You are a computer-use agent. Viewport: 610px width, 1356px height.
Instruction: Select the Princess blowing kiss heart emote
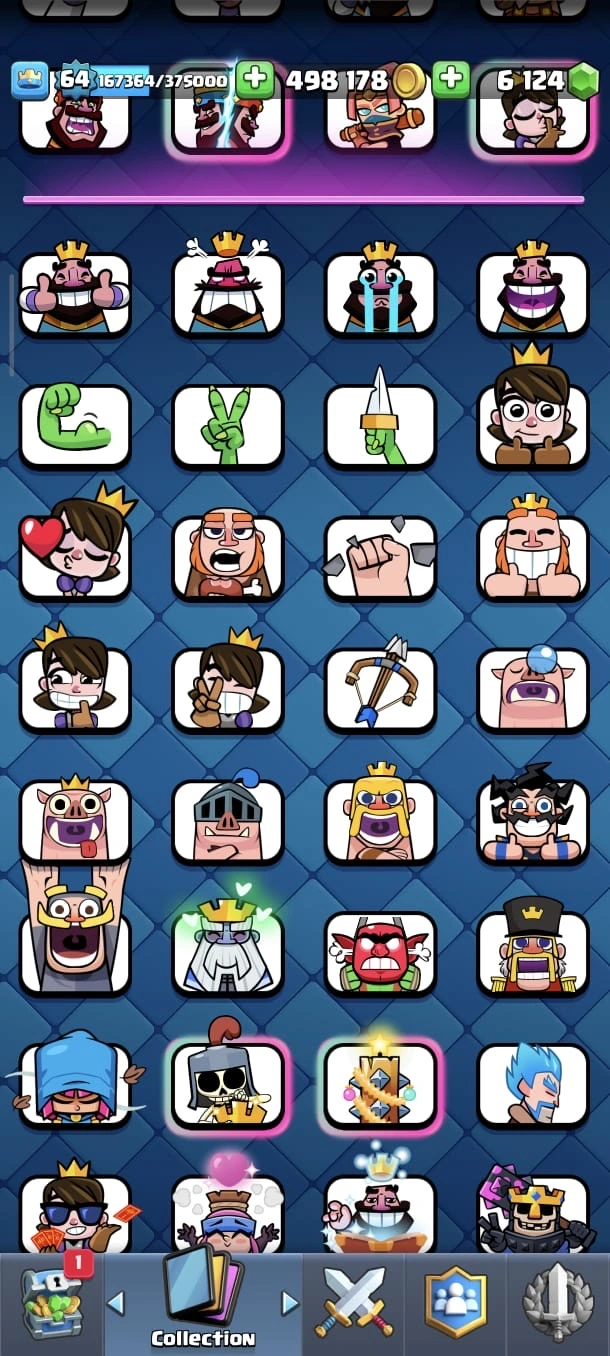tap(75, 555)
